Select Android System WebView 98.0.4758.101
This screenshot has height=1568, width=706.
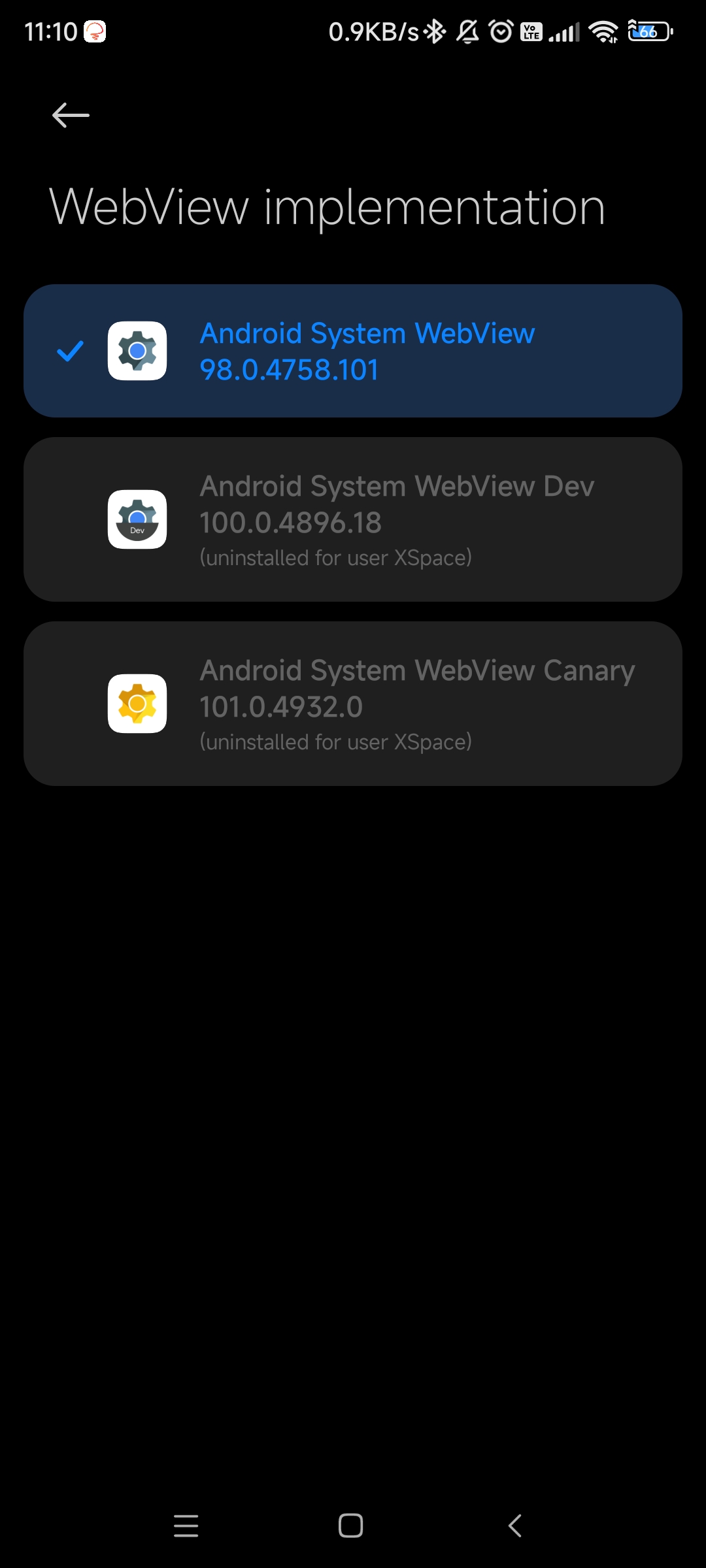click(x=353, y=351)
